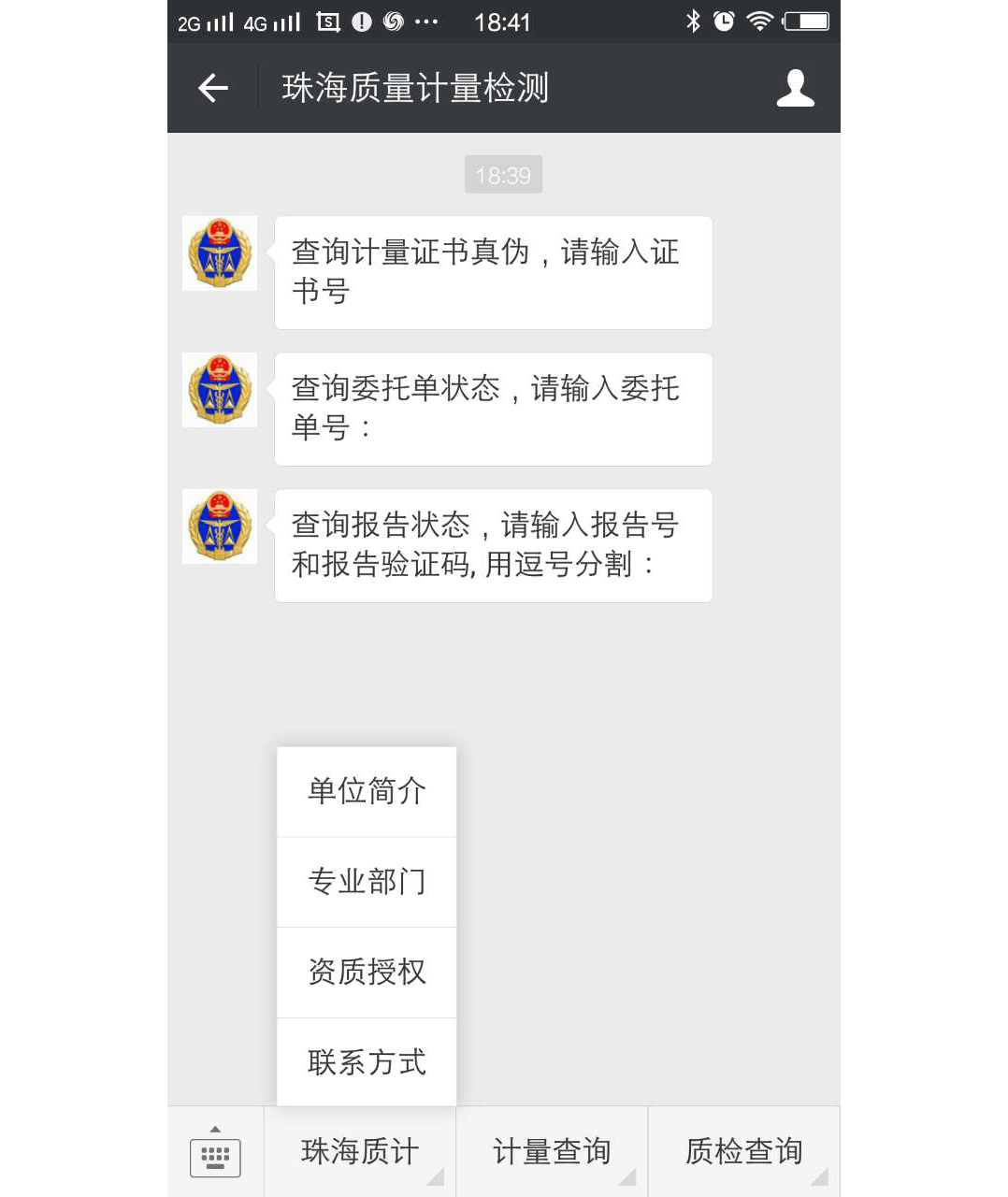Open 专业部门 menu item
Screen dimensions: 1008x1197
point(367,881)
